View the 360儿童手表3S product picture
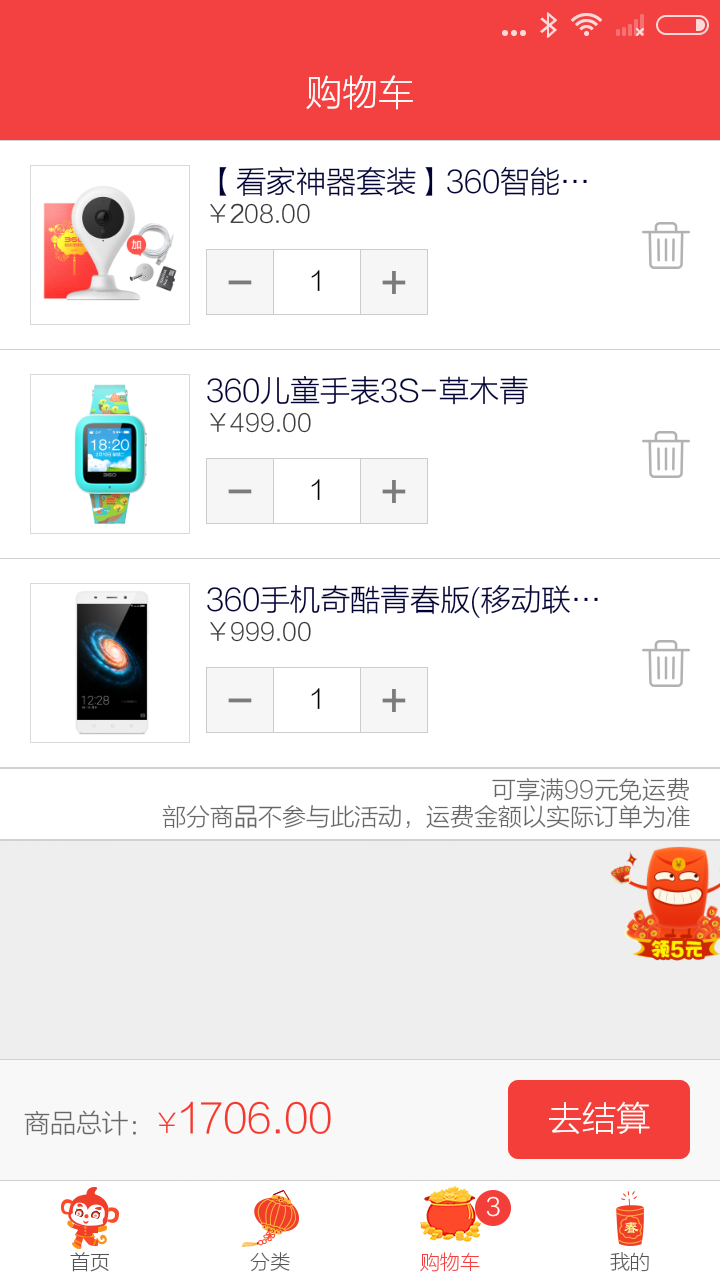720x1280 pixels. [110, 454]
